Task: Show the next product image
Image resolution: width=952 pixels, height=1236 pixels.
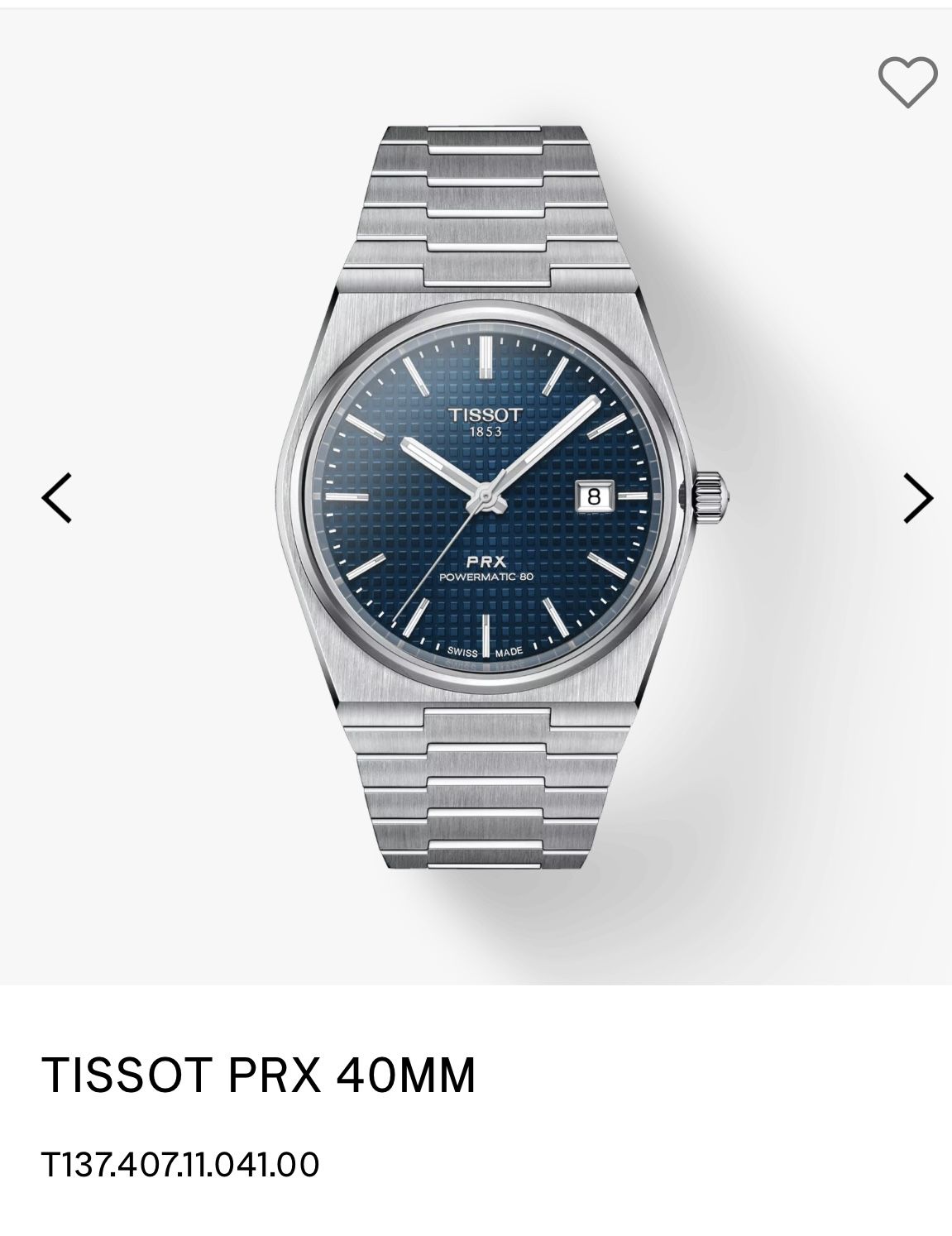Action: (916, 498)
